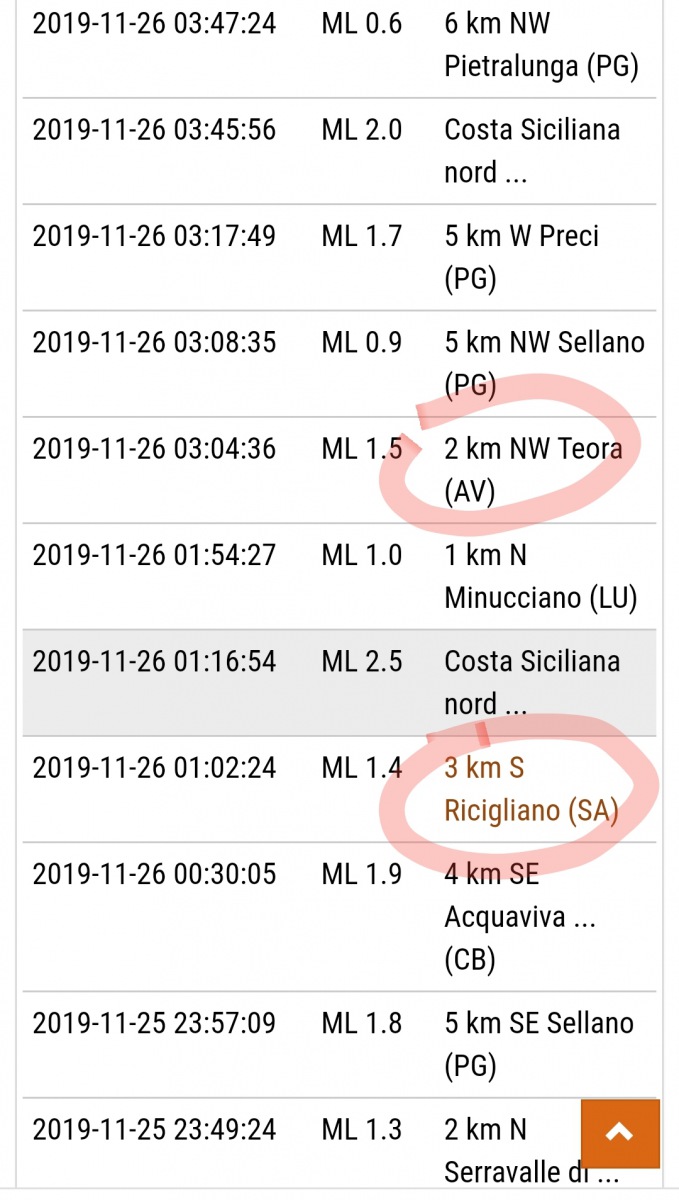Open the 3 km S Ricigliano (SA) event
This screenshot has width=679, height=1200.
[530, 789]
